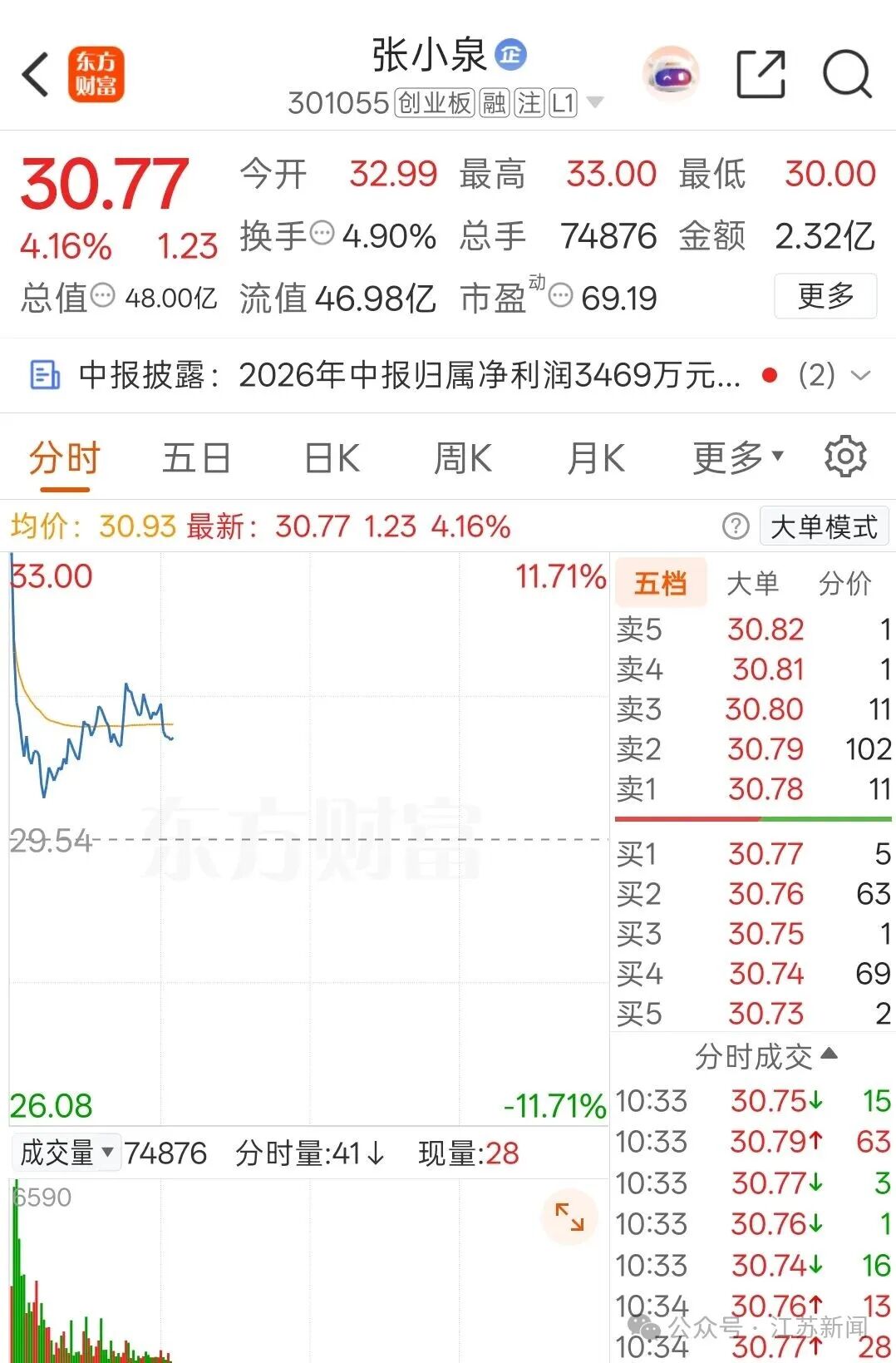Switch to the 月K chart tab

click(595, 458)
